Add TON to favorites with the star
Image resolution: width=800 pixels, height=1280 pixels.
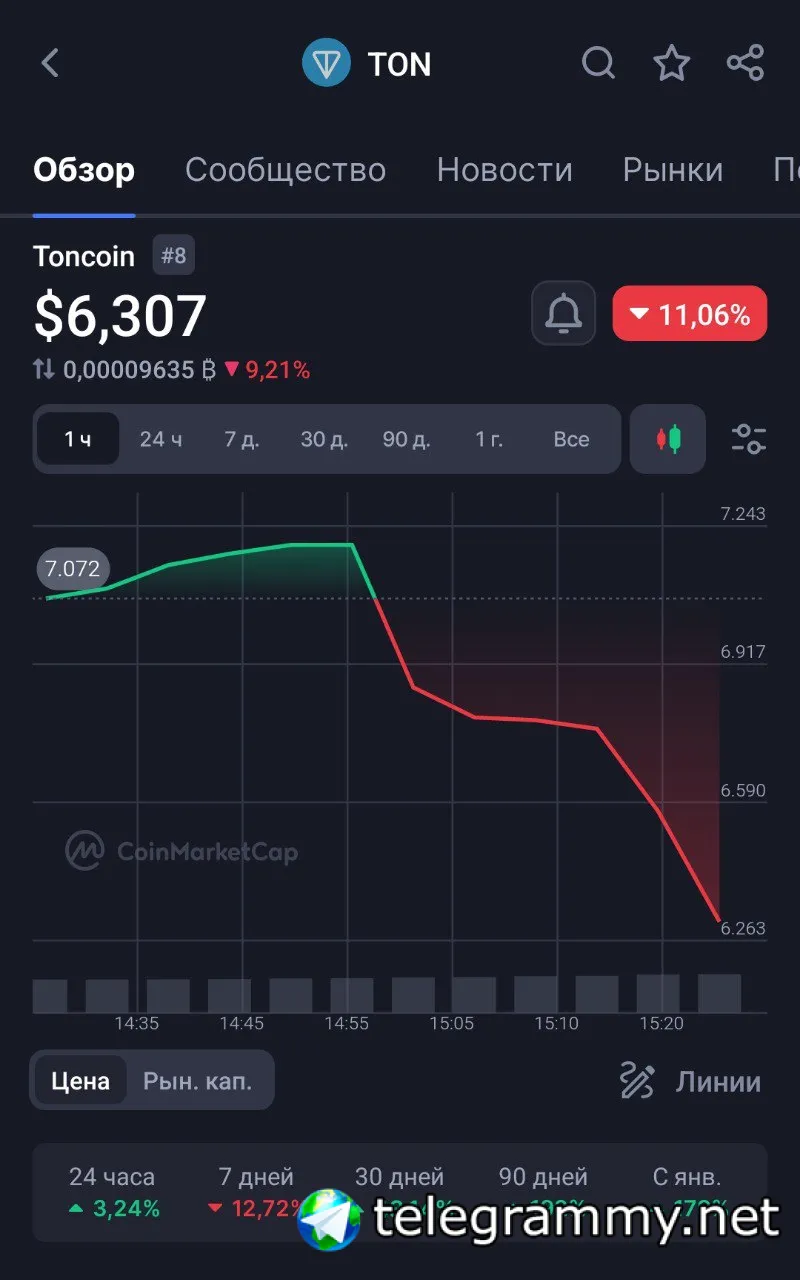[x=672, y=64]
